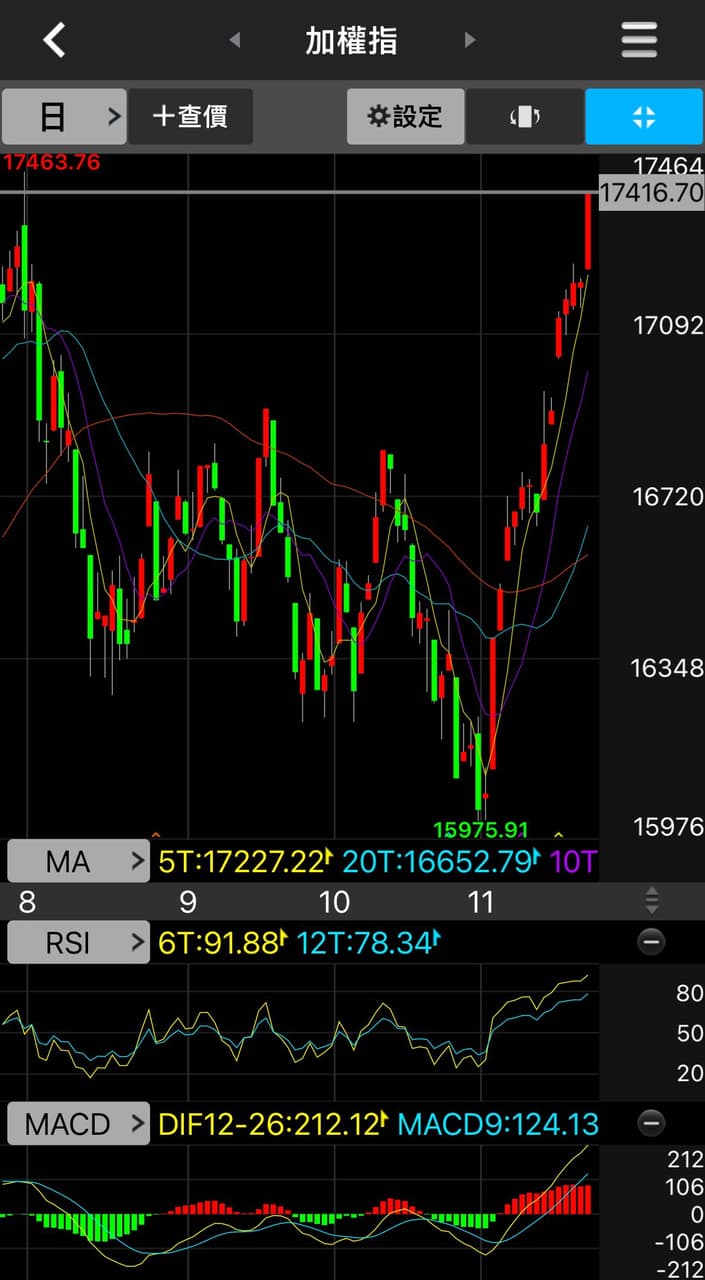Switch to the next index with right arrow

pos(470,40)
